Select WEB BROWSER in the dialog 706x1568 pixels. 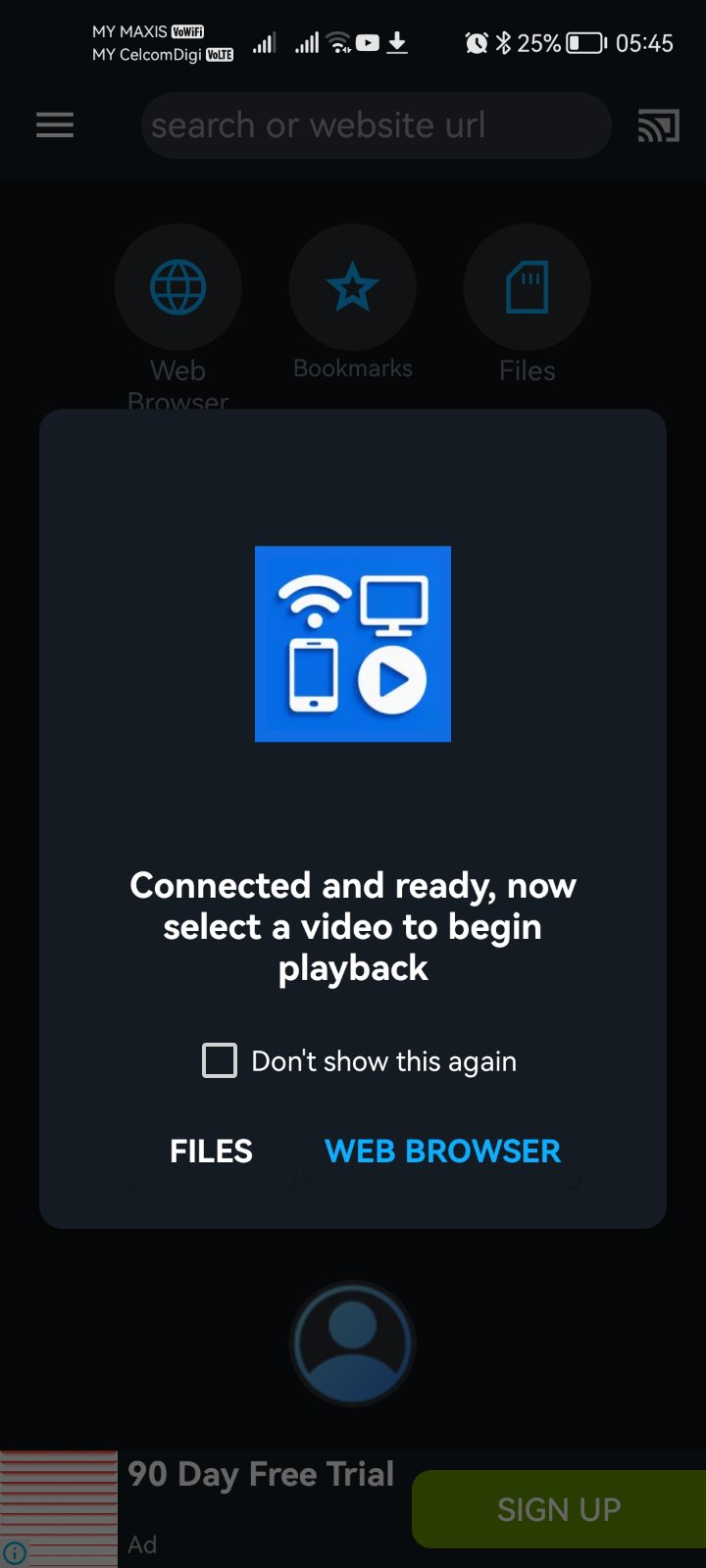tap(442, 1151)
